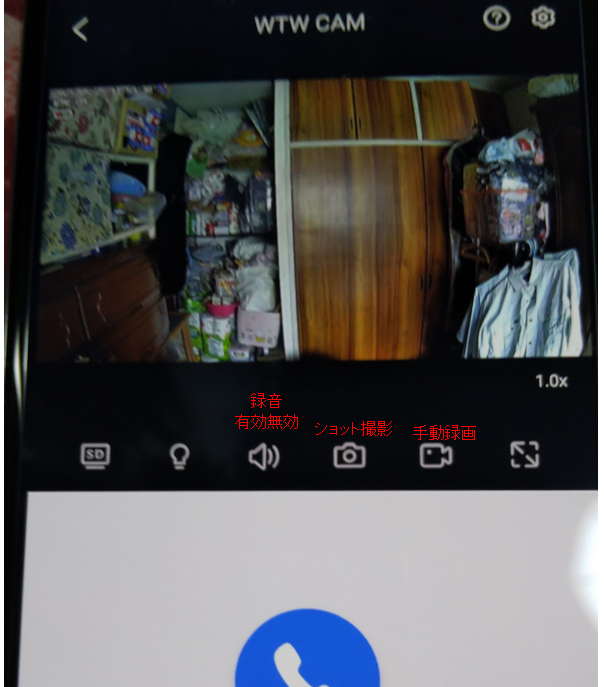Toggle the camera light bulb
Viewport: 604px width, 687px height.
(x=179, y=457)
